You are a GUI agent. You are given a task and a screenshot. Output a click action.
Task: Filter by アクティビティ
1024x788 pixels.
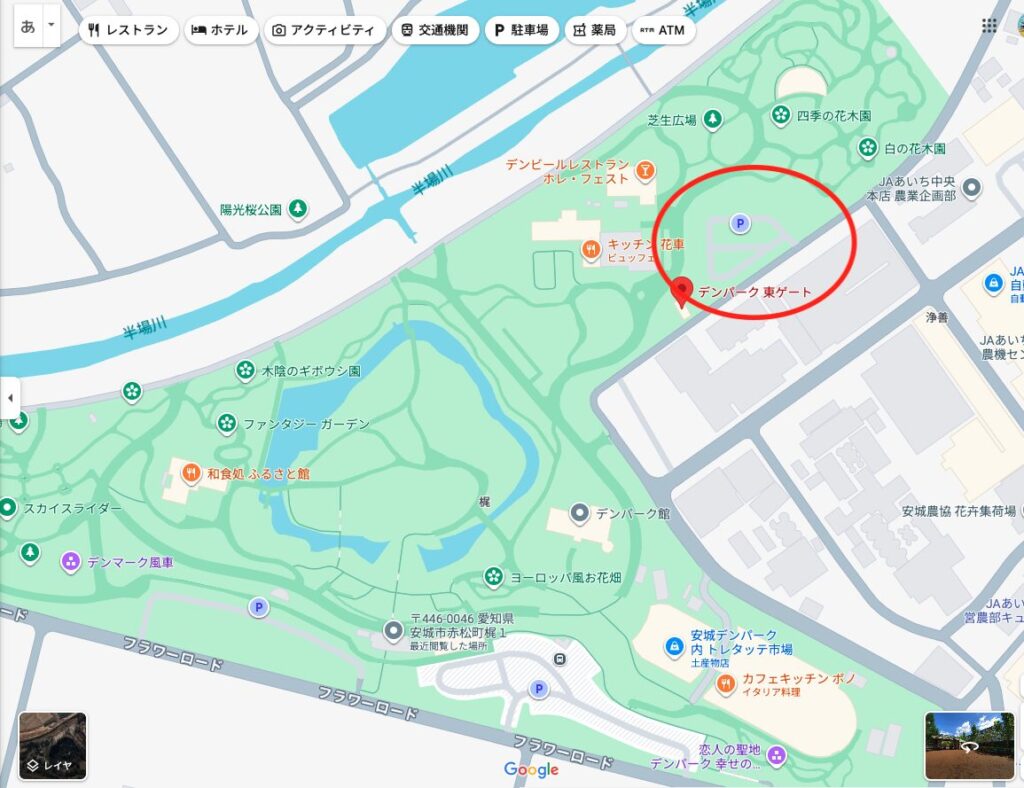click(x=326, y=30)
